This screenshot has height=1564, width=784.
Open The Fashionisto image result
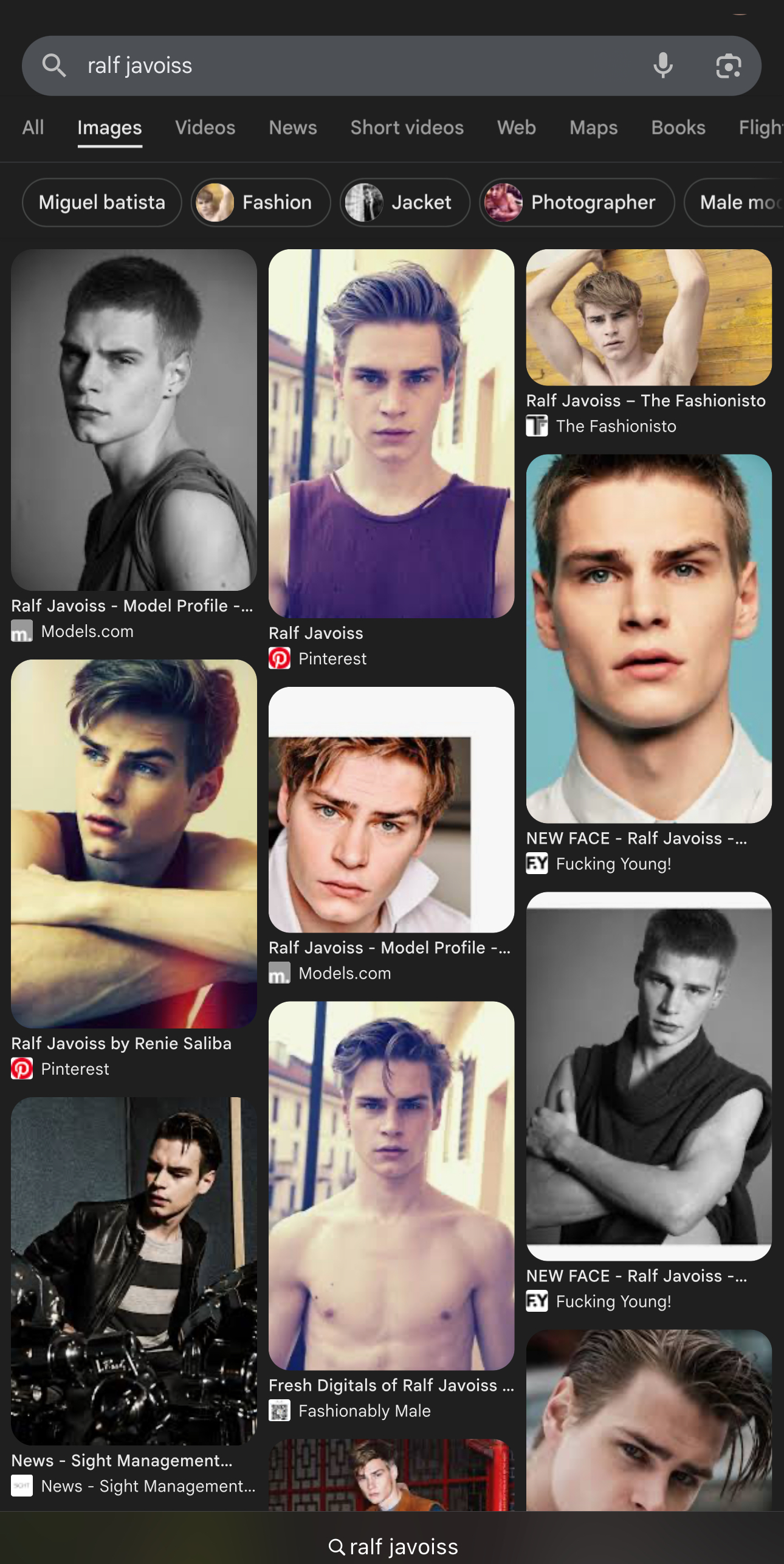(648, 318)
